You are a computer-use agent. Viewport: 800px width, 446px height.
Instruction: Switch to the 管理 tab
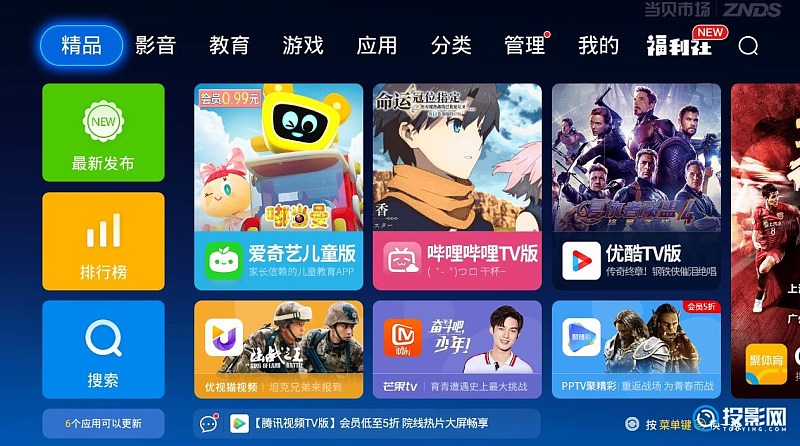(x=525, y=45)
